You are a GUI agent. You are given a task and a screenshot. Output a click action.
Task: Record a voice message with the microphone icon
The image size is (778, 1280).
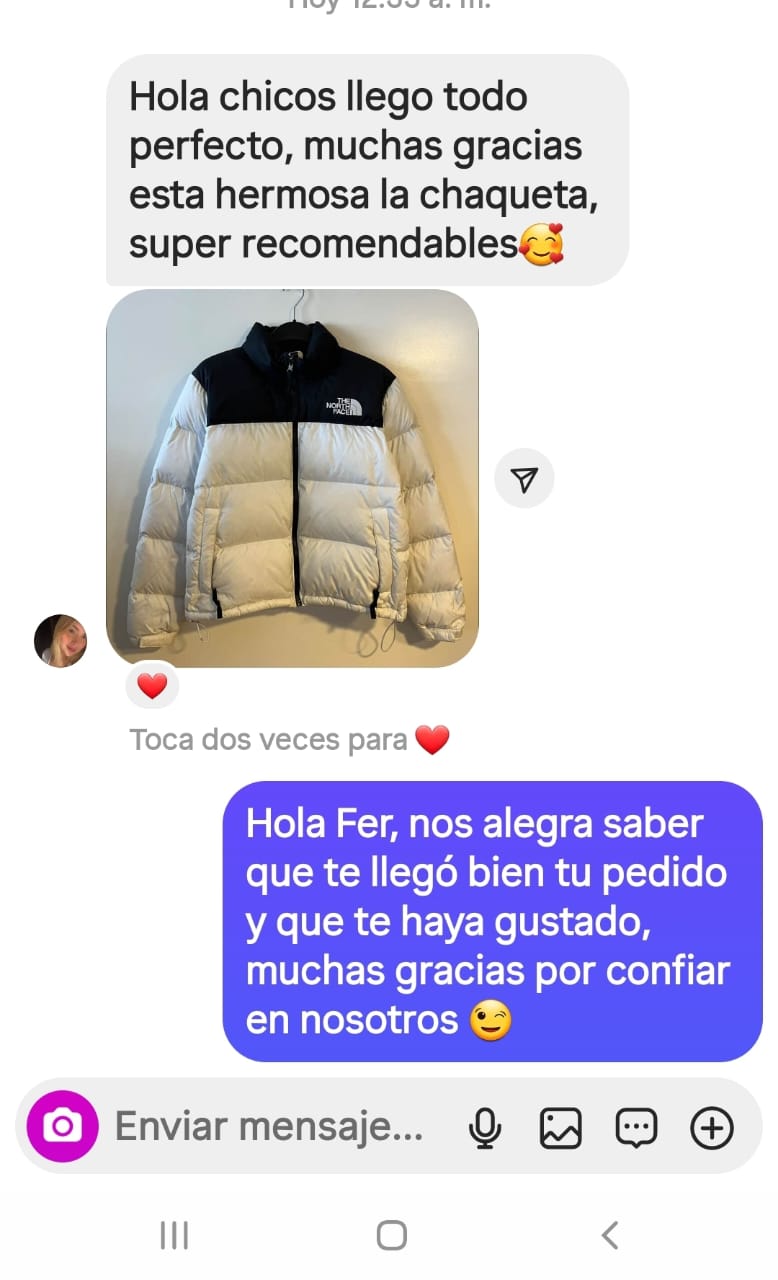coord(484,1126)
